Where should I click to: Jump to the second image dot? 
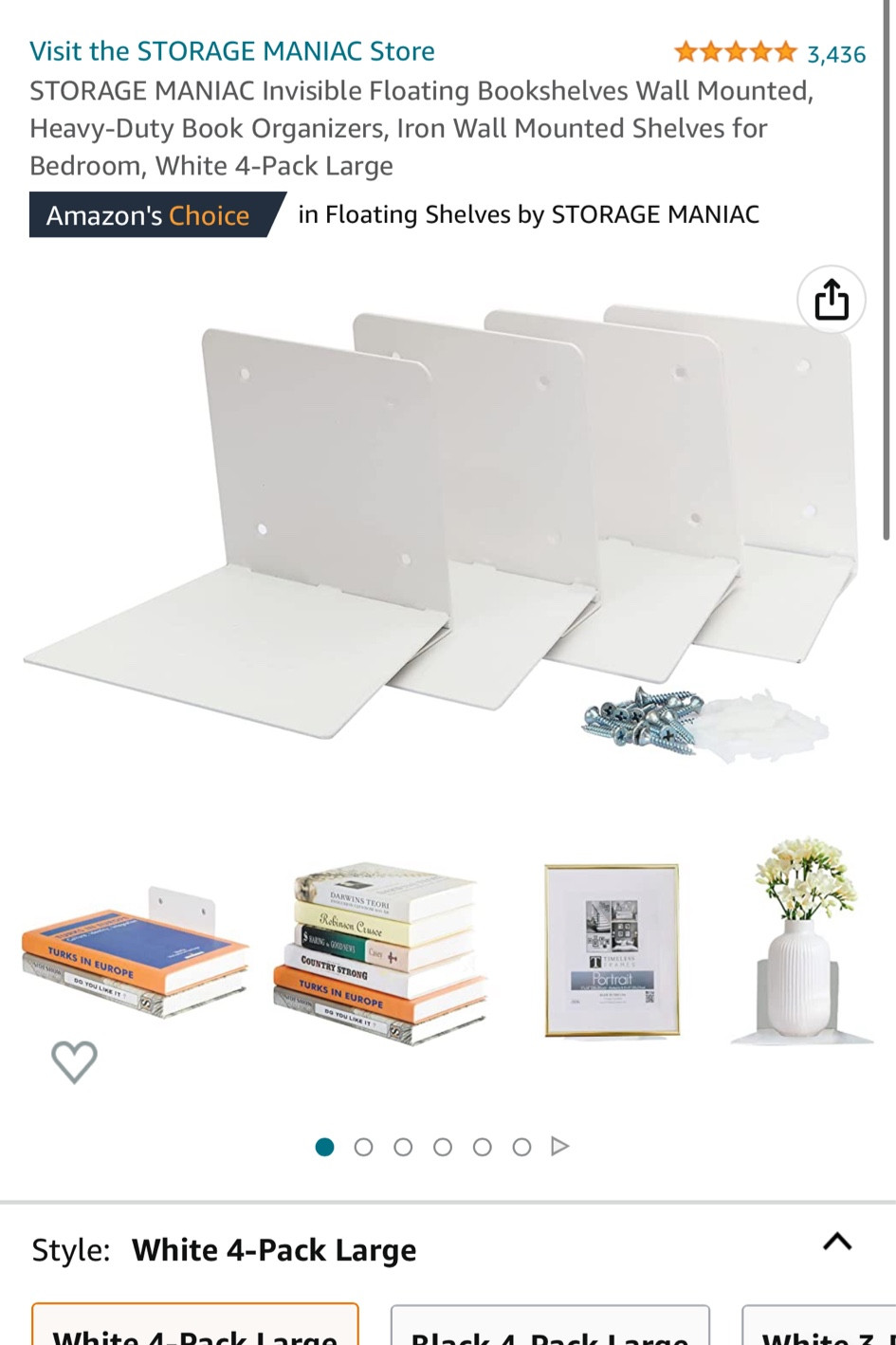pyautogui.click(x=363, y=1148)
